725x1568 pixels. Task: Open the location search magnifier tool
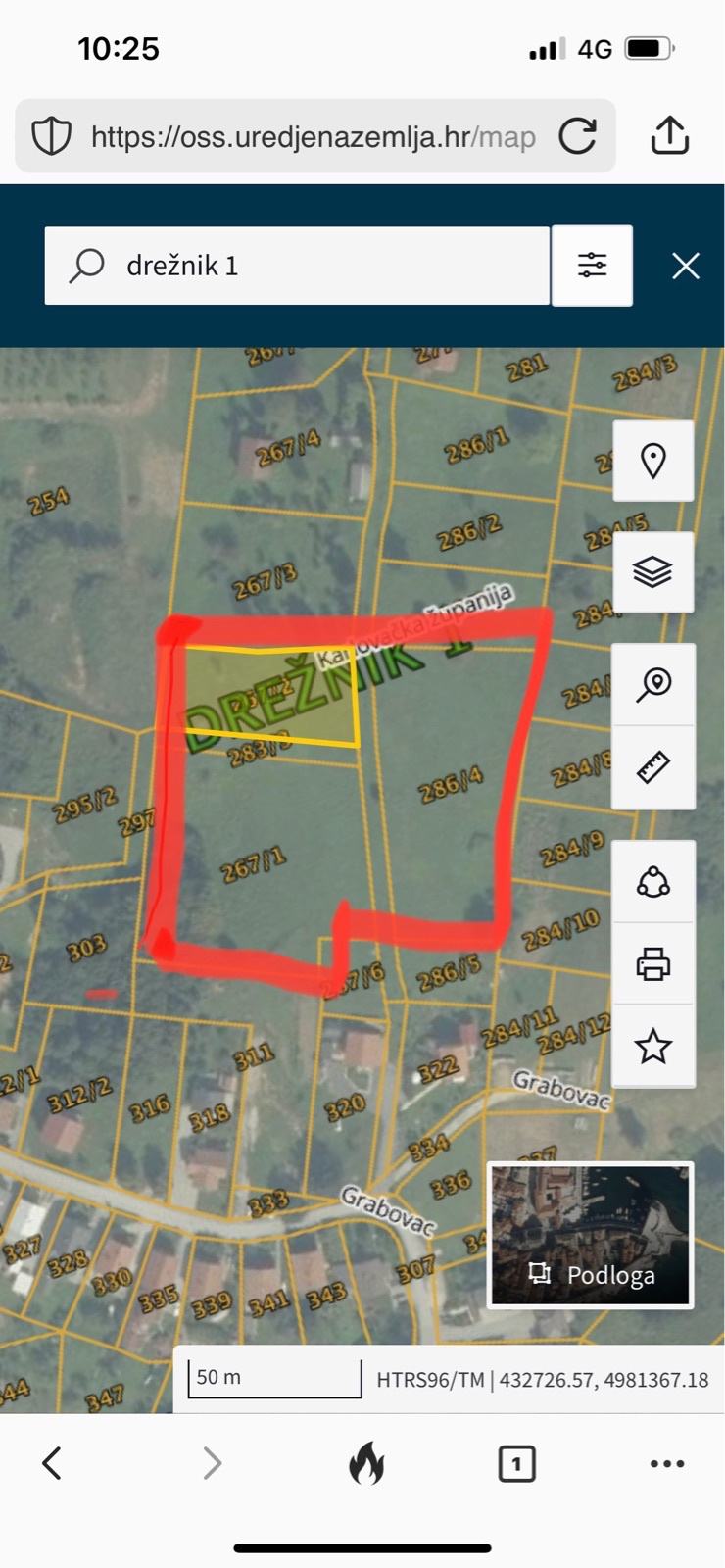coord(653,685)
